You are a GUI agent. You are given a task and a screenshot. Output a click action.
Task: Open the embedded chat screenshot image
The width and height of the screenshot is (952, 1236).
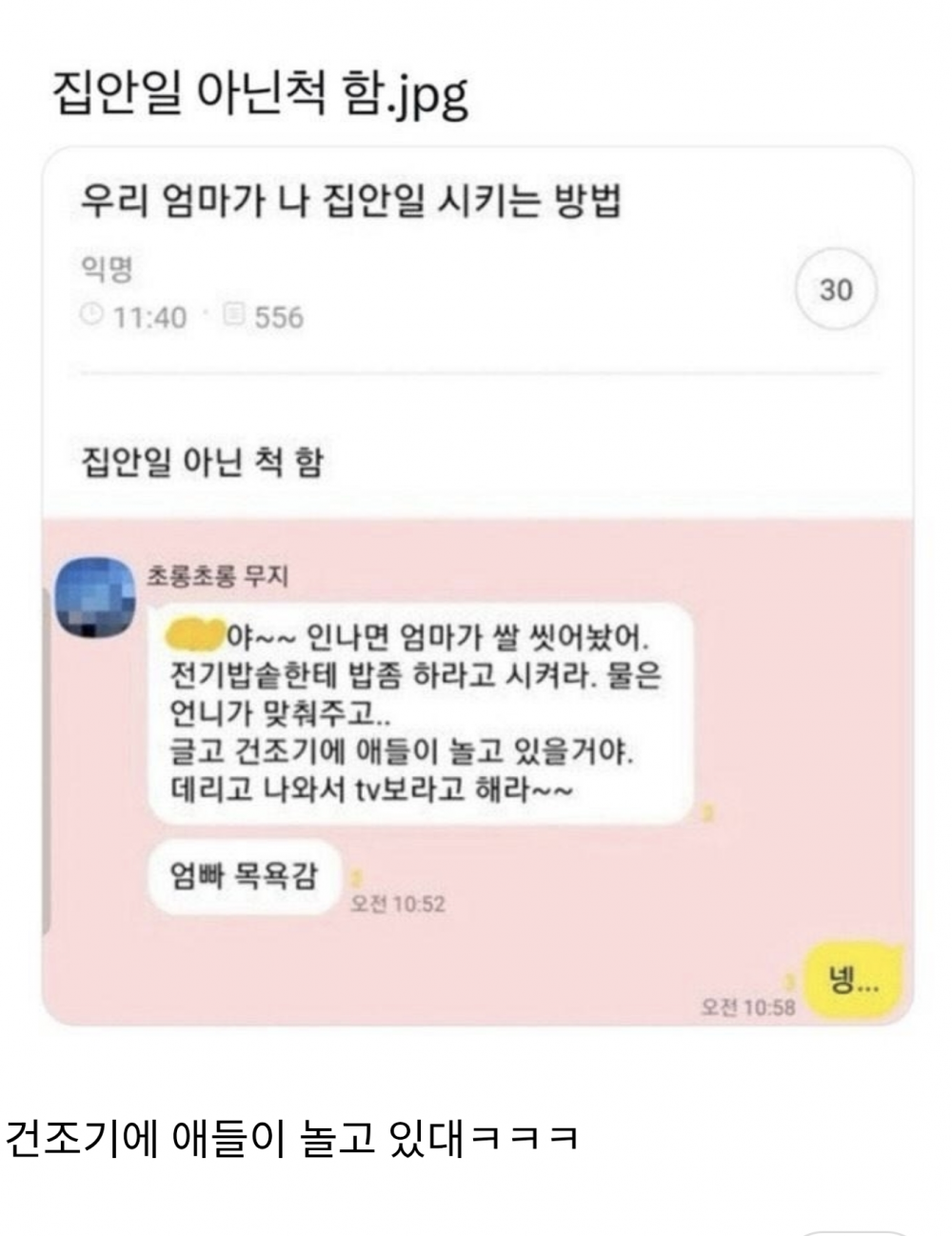click(x=476, y=586)
